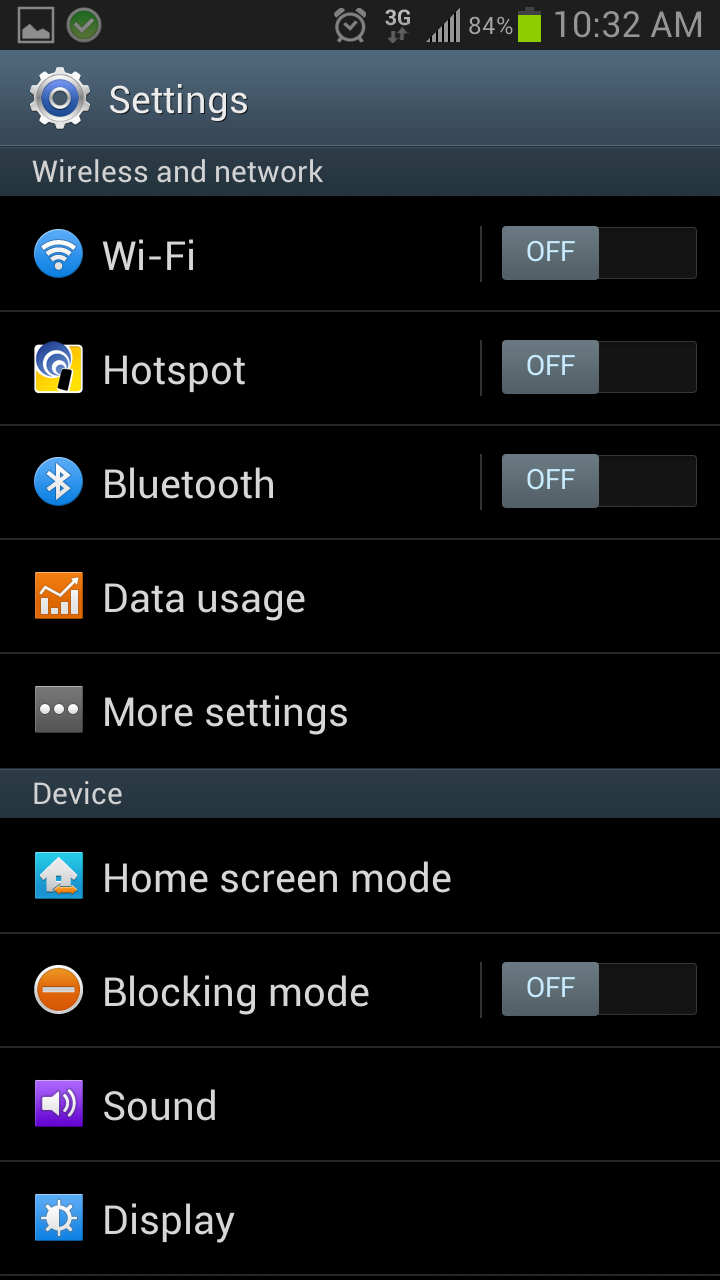
Task: Switch Bluetooth on
Action: 598,481
